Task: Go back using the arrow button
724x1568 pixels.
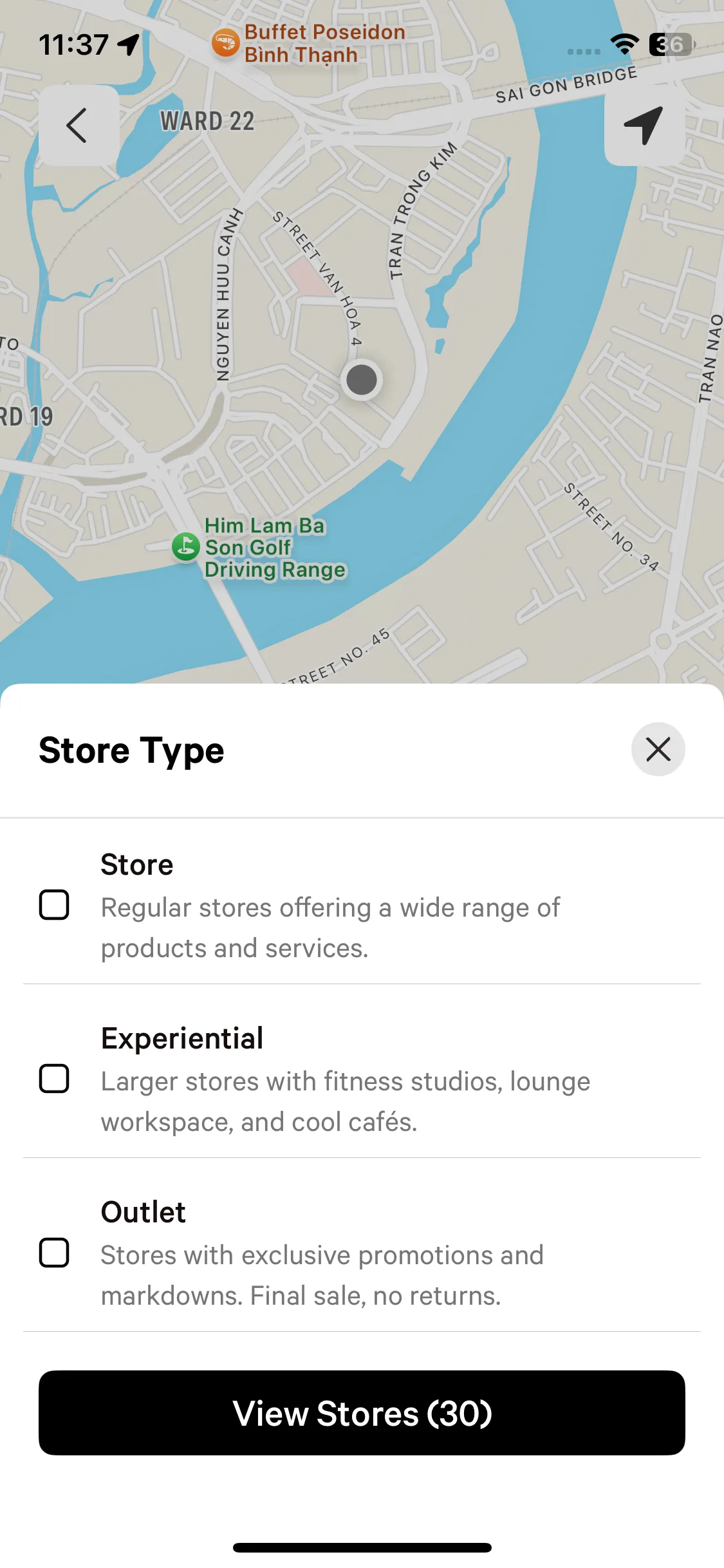Action: (x=79, y=126)
